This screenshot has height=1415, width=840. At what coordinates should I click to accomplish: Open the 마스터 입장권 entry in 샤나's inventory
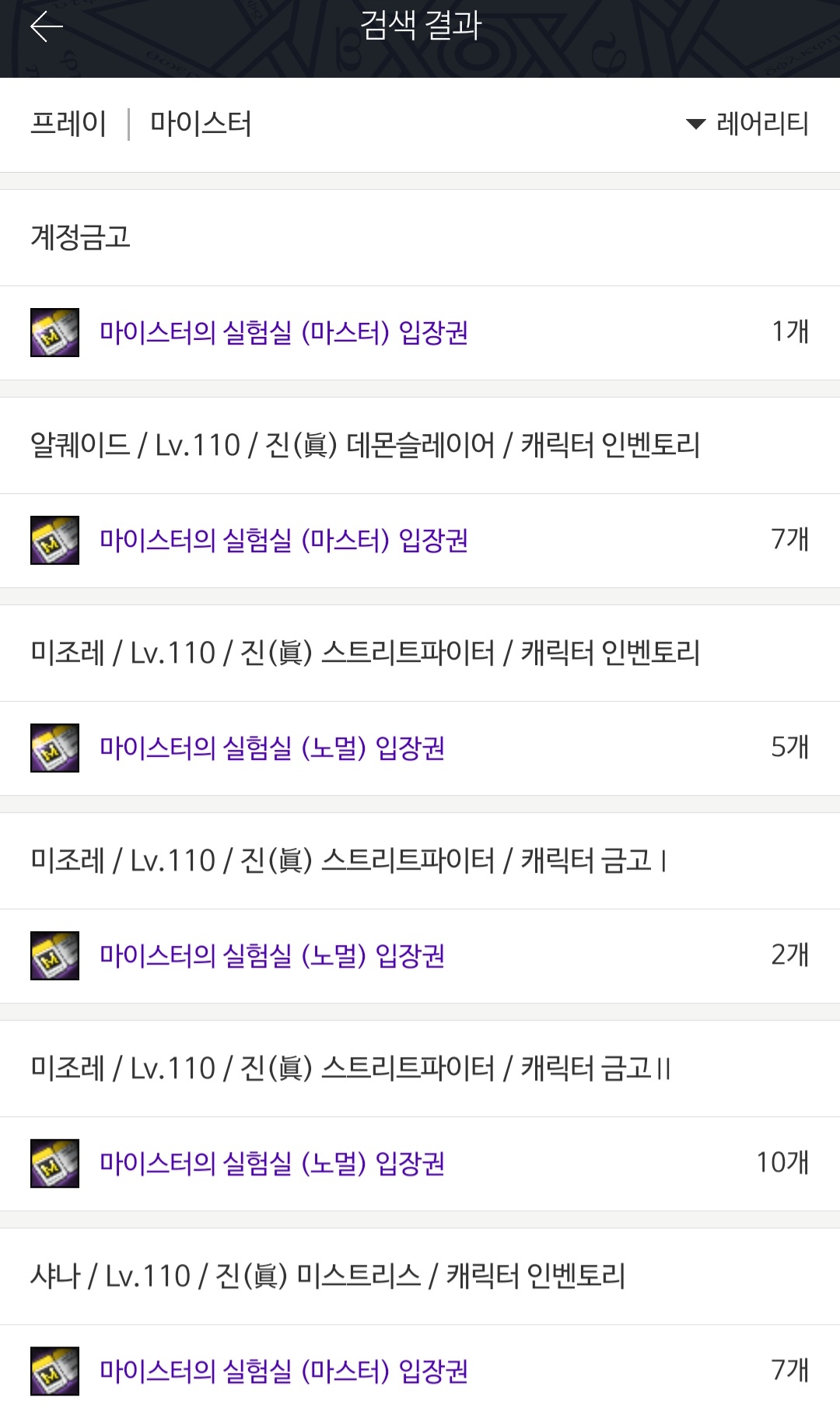(284, 1371)
